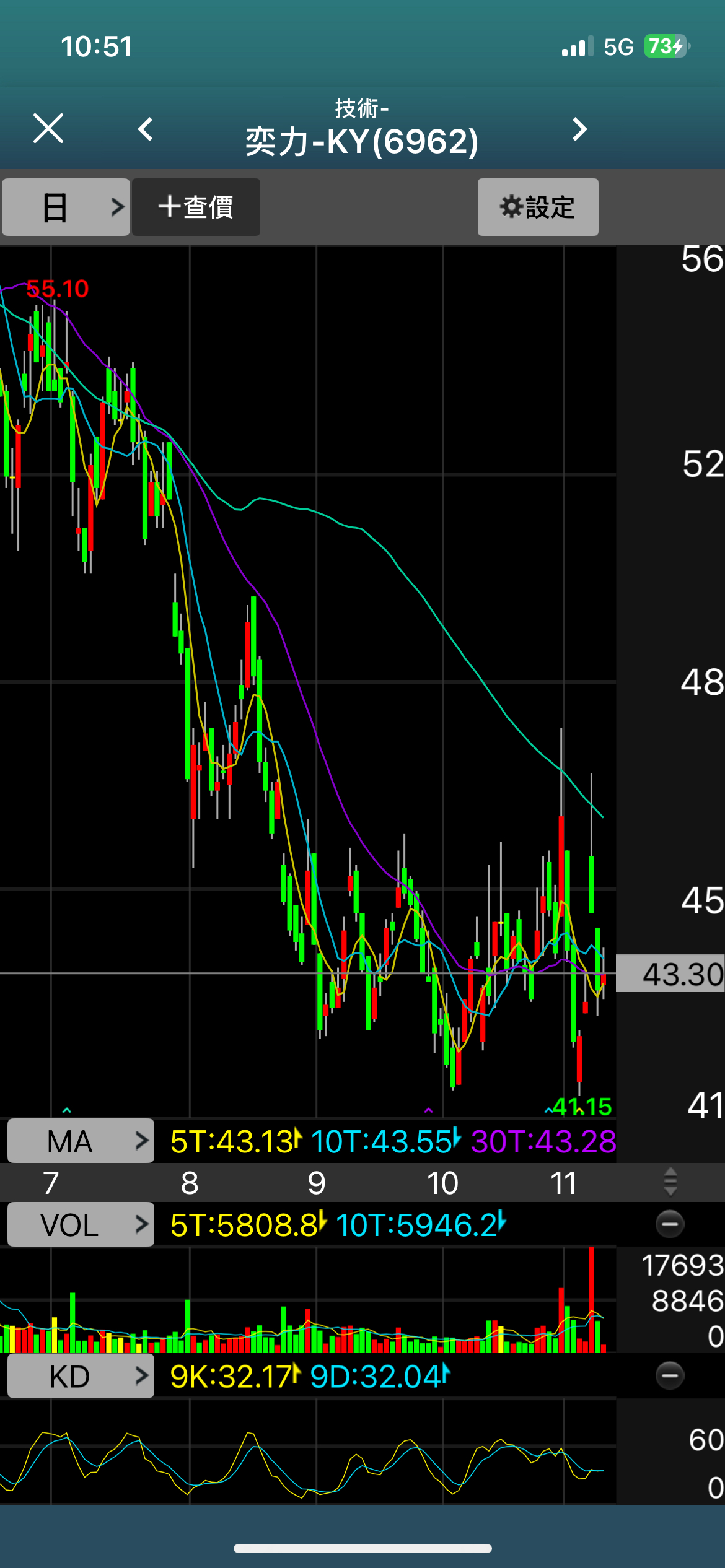Tap the 查價 price lookup button

(x=196, y=207)
